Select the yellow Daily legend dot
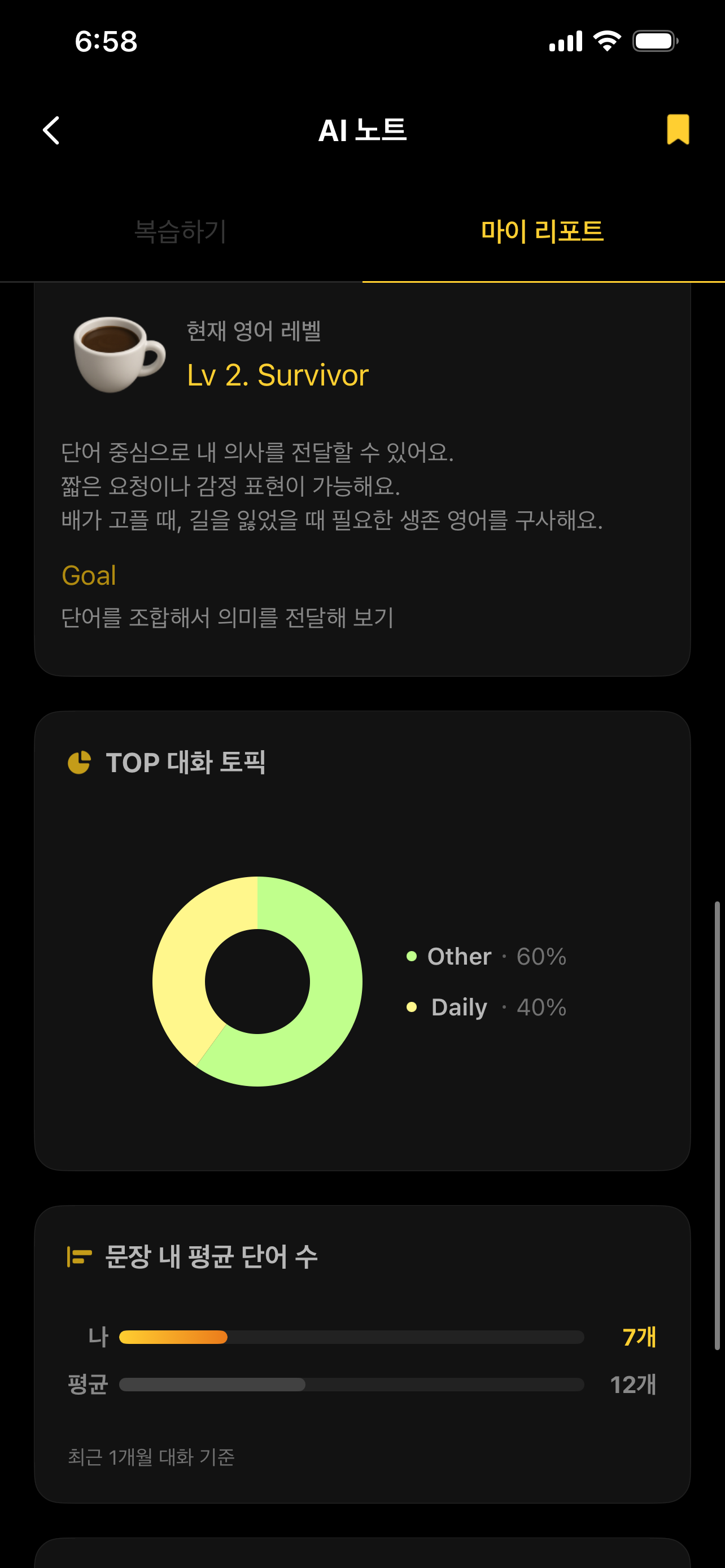The width and height of the screenshot is (725, 1568). 413,1008
